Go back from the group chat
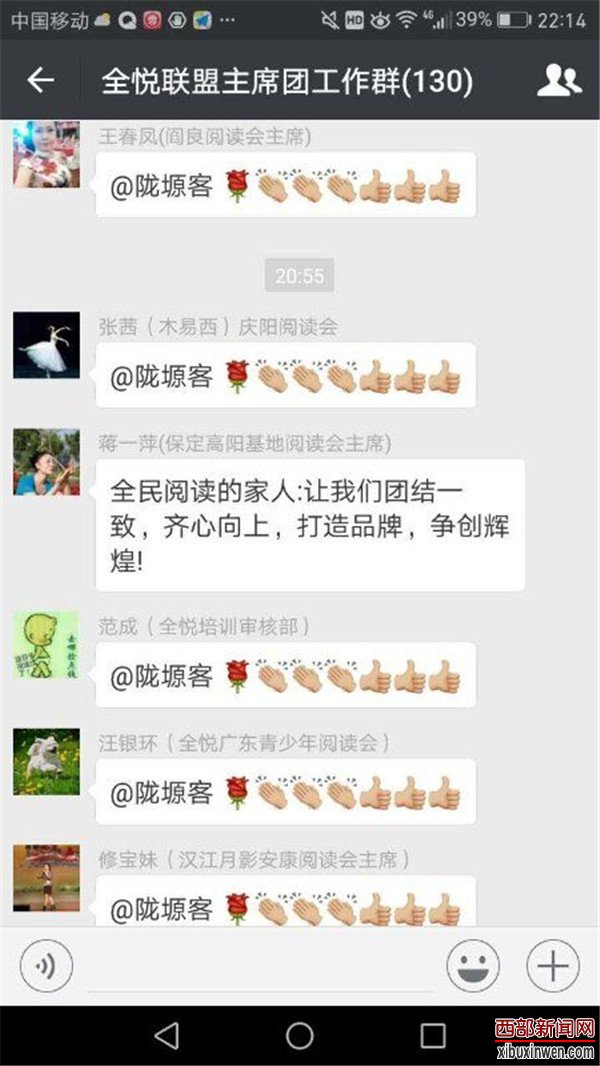Image resolution: width=600 pixels, height=1066 pixels. [x=40, y=81]
